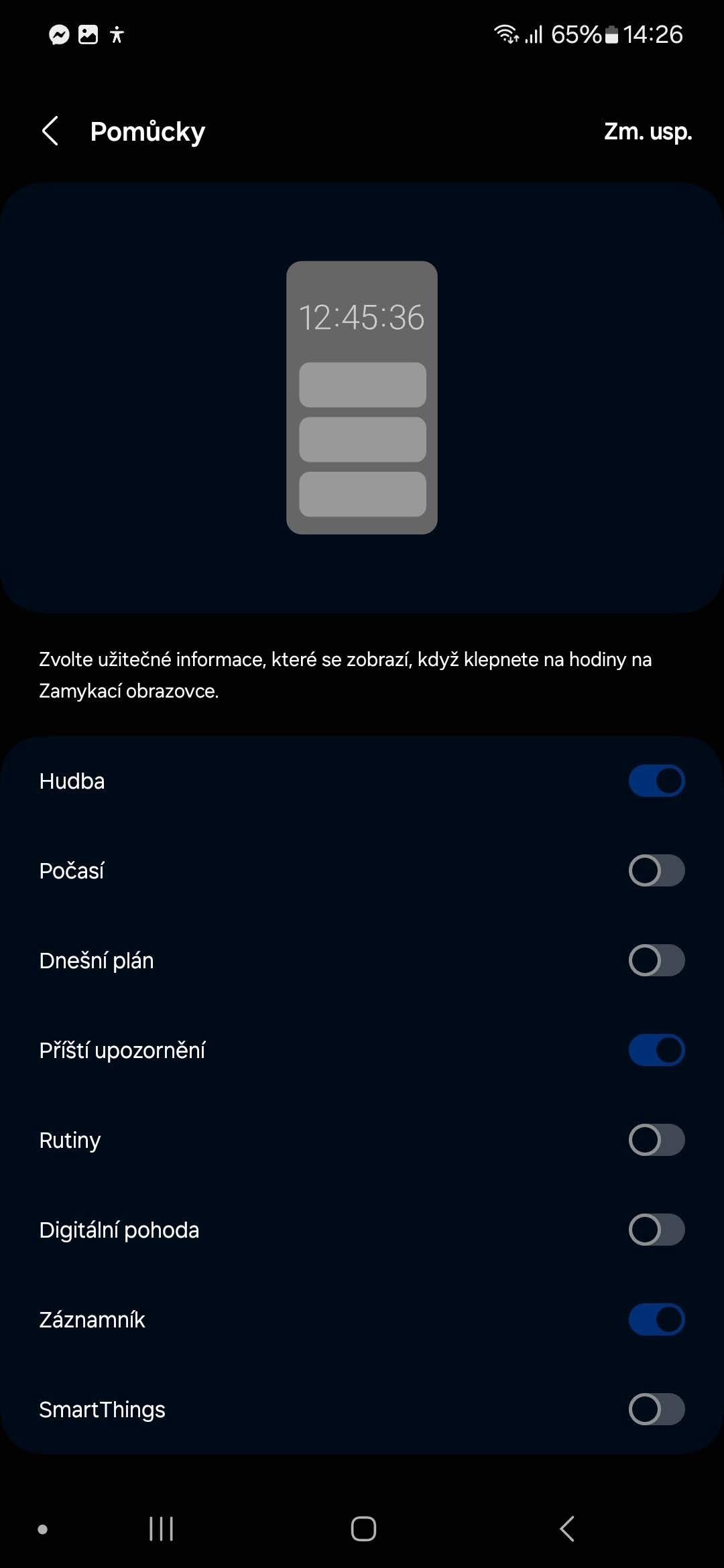The height and width of the screenshot is (1568, 724).
Task: Disable Příští upozornění
Action: click(x=656, y=1050)
